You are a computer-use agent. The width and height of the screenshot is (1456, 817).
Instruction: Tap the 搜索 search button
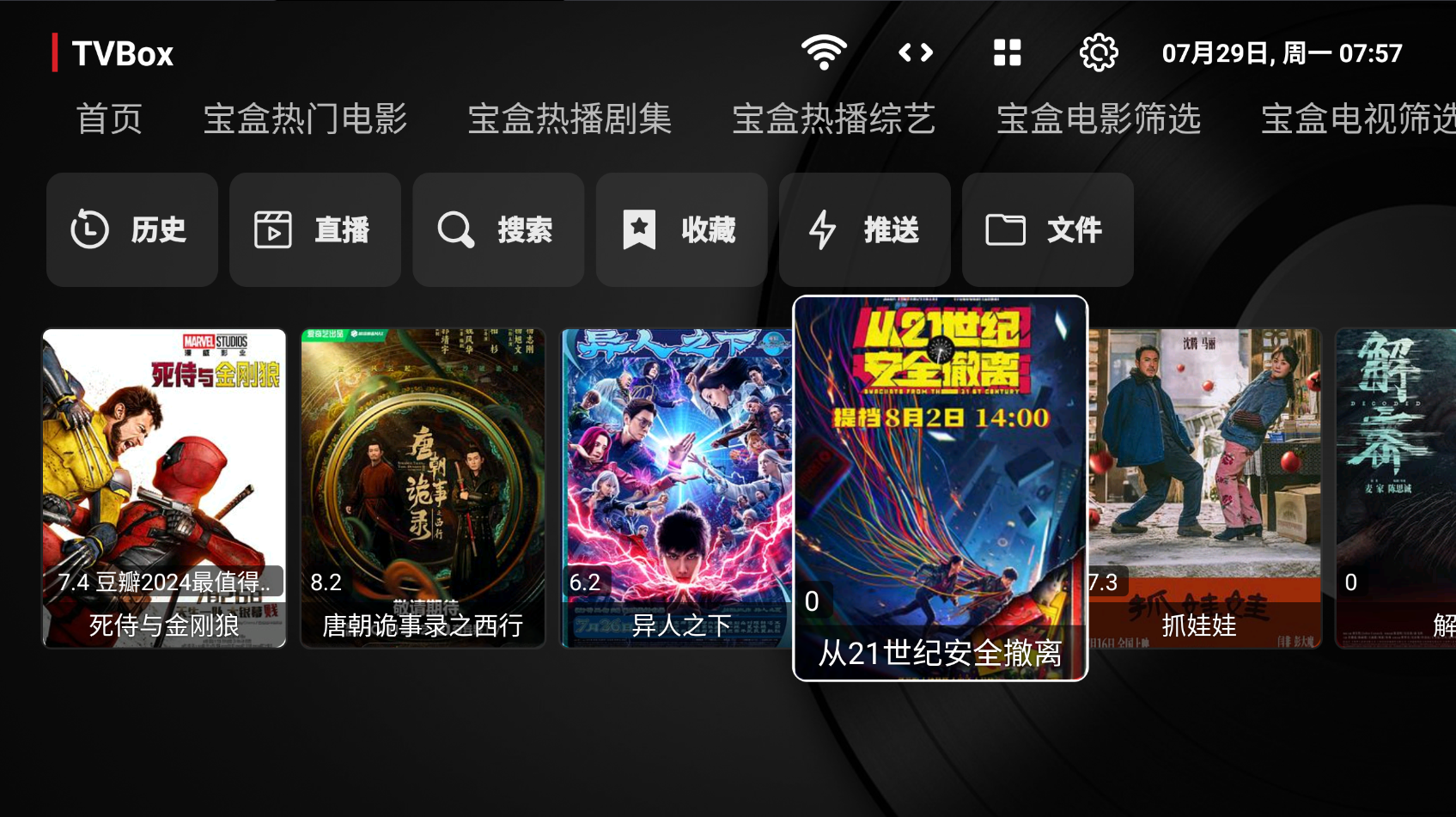498,229
